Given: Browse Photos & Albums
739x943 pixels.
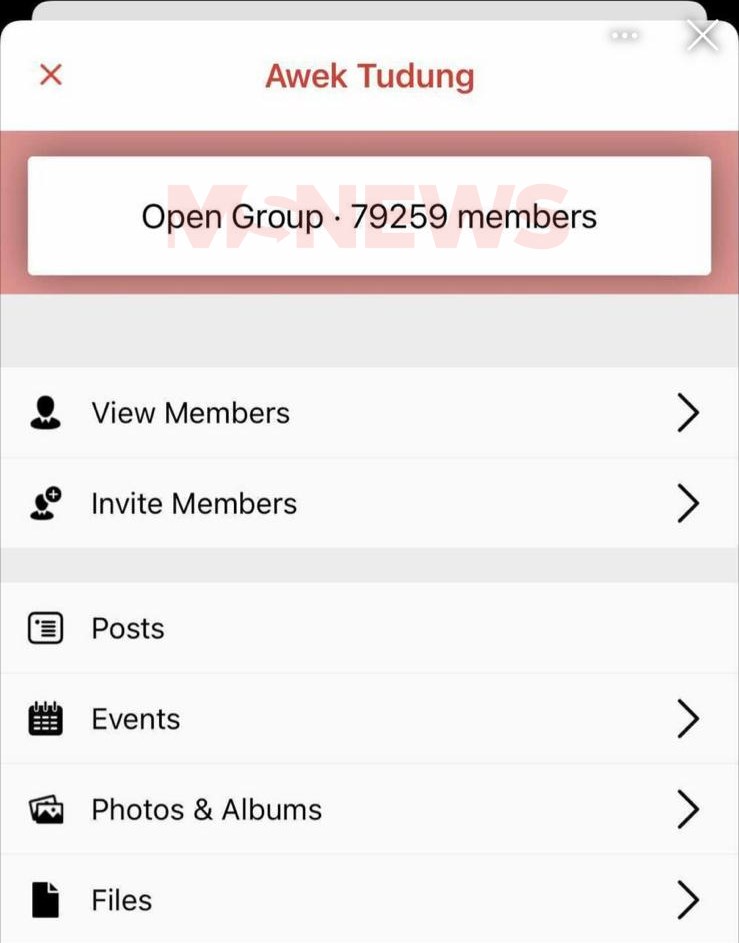Looking at the screenshot, I should 369,809.
